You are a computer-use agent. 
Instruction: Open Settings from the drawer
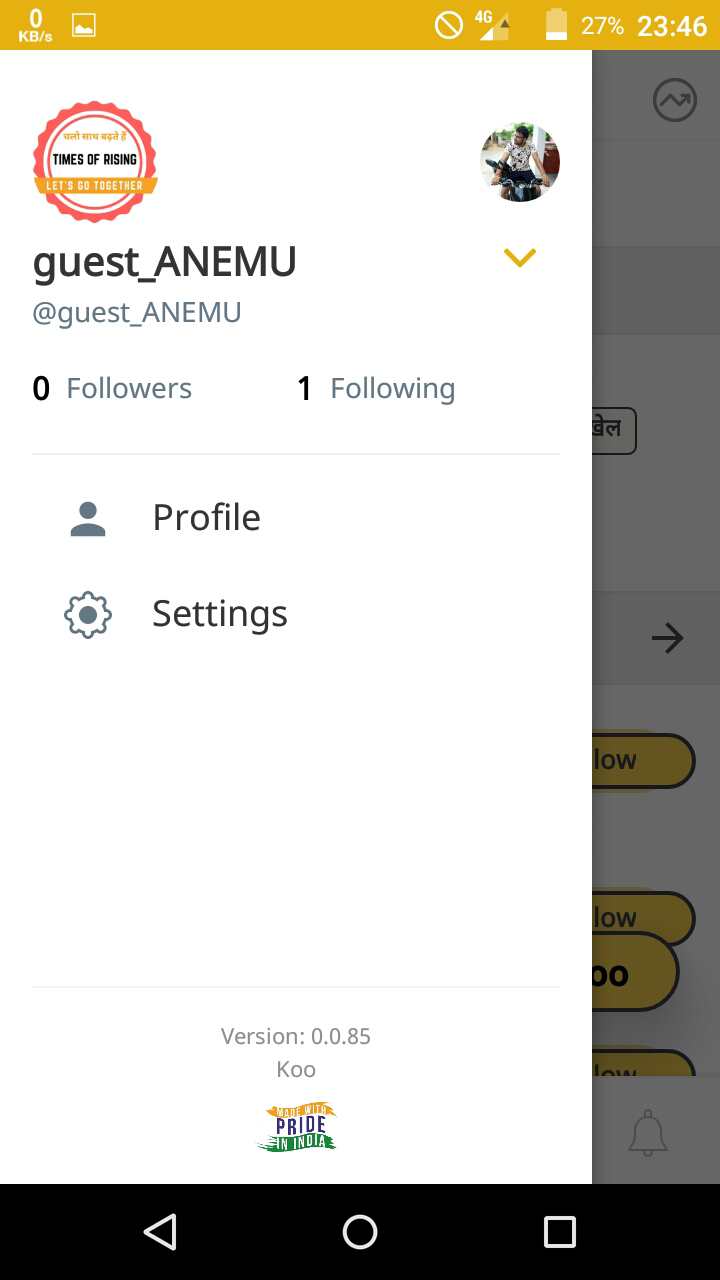219,614
